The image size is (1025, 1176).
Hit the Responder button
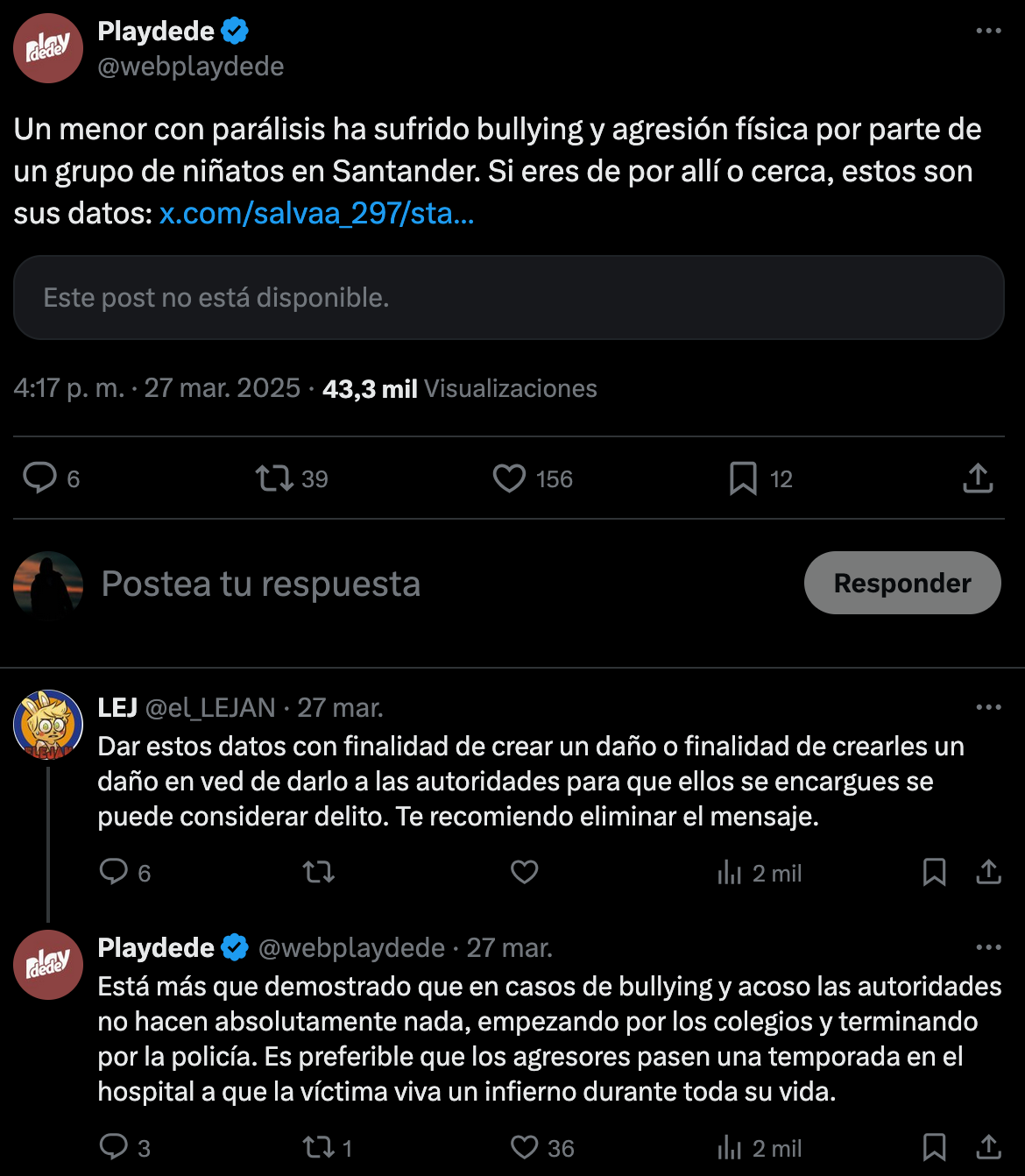(902, 583)
